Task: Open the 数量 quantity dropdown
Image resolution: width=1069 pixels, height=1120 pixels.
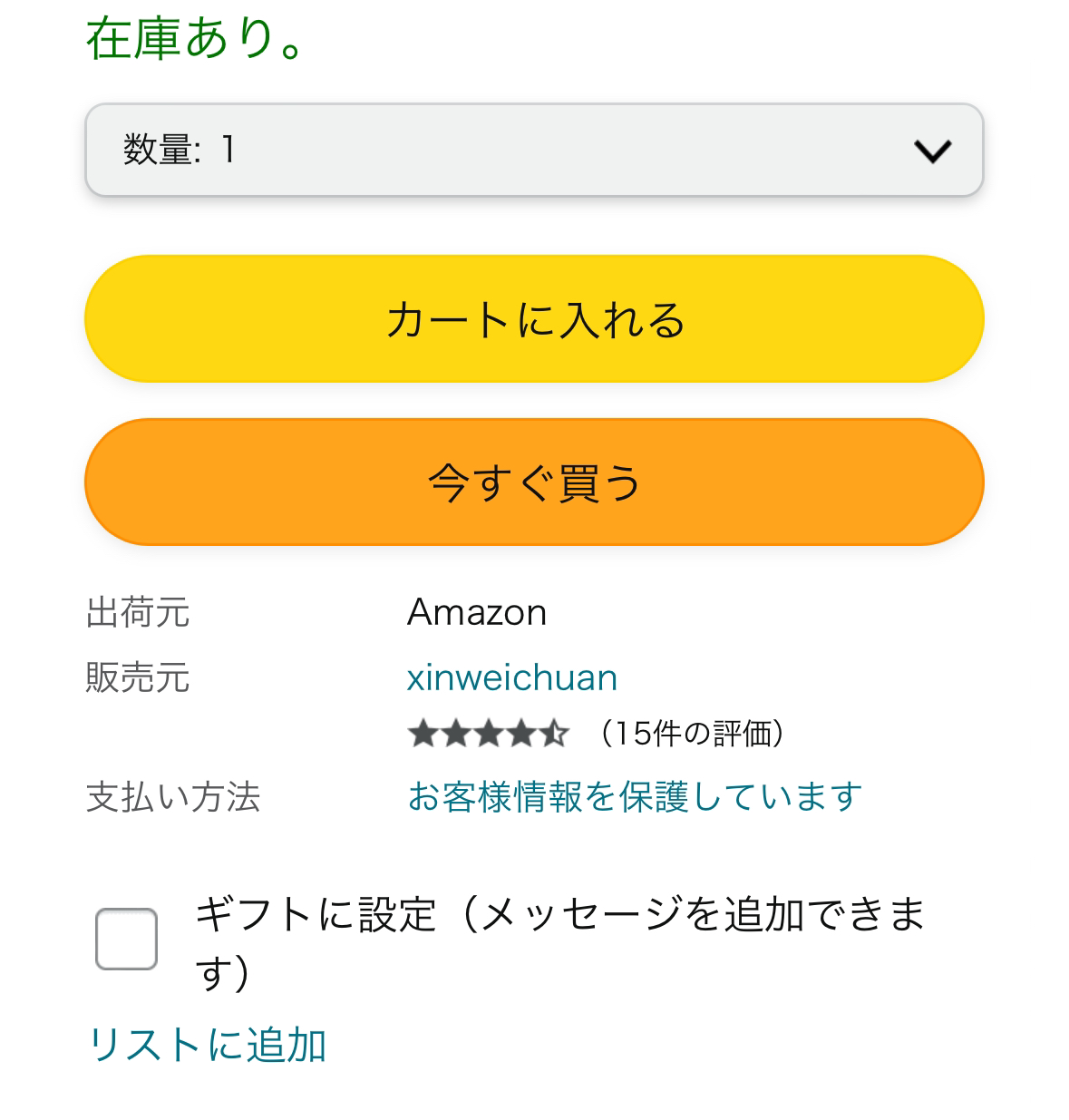Action: tap(535, 151)
